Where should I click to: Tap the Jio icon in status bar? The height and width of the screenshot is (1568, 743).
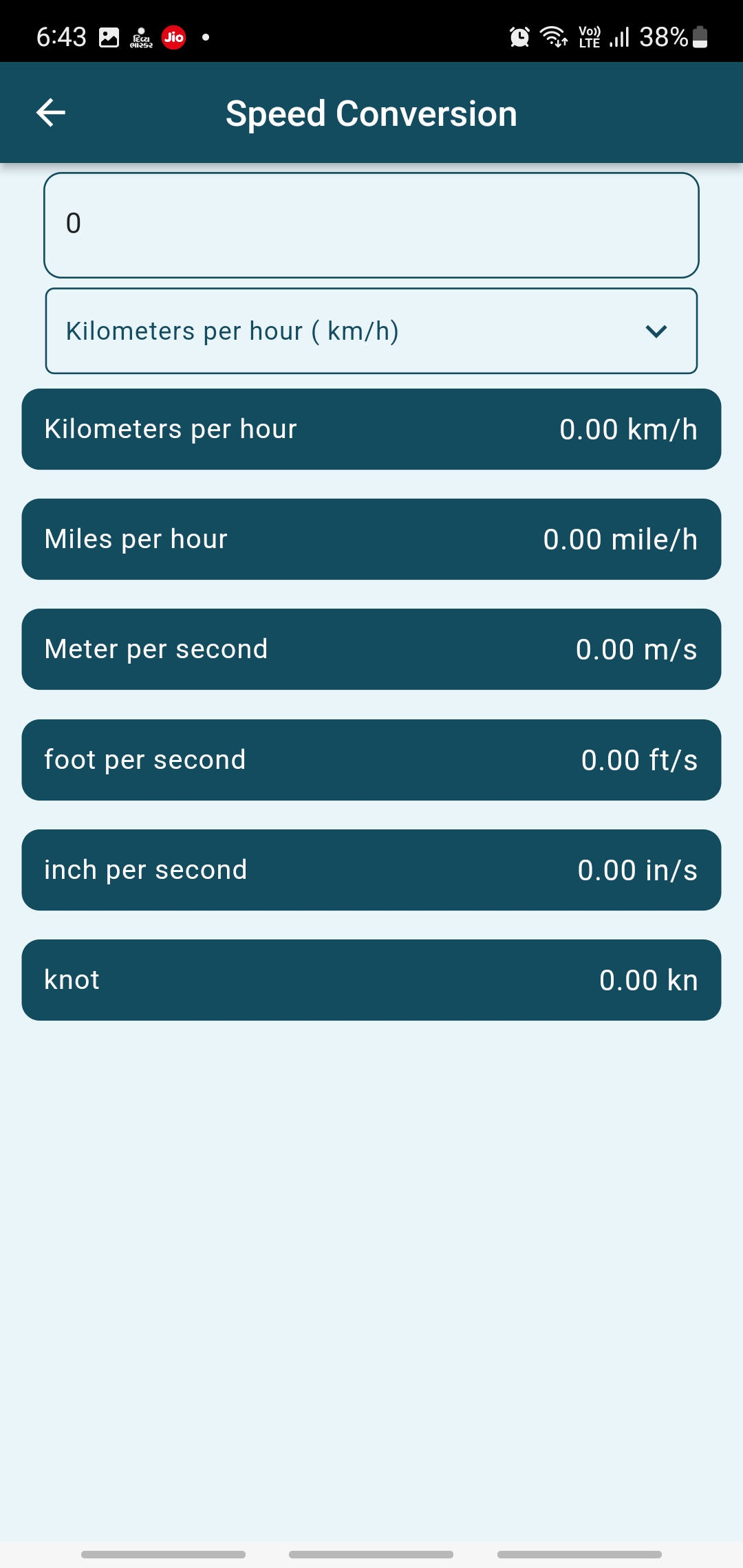[173, 38]
